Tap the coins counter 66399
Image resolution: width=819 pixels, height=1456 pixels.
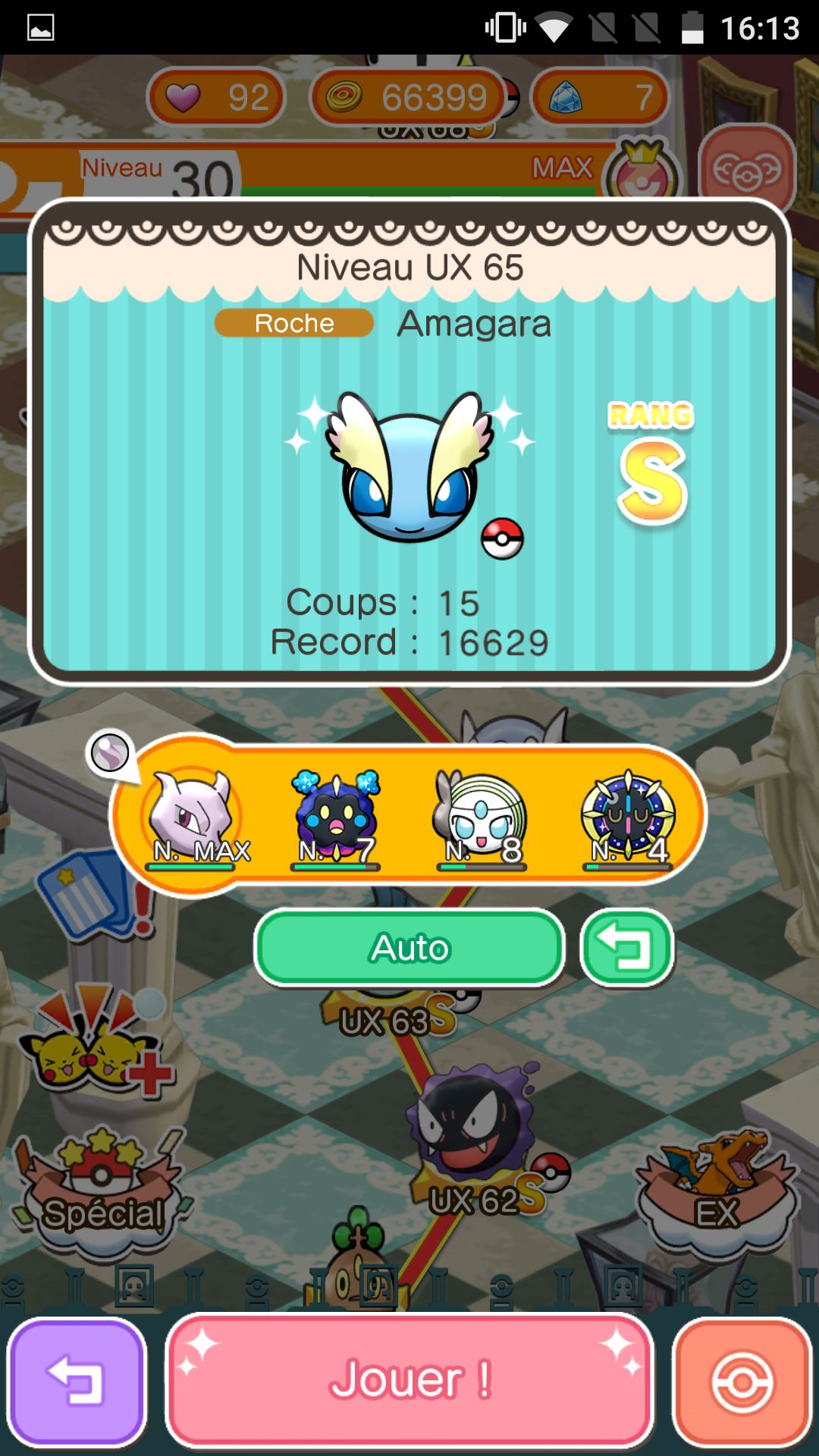tap(408, 97)
